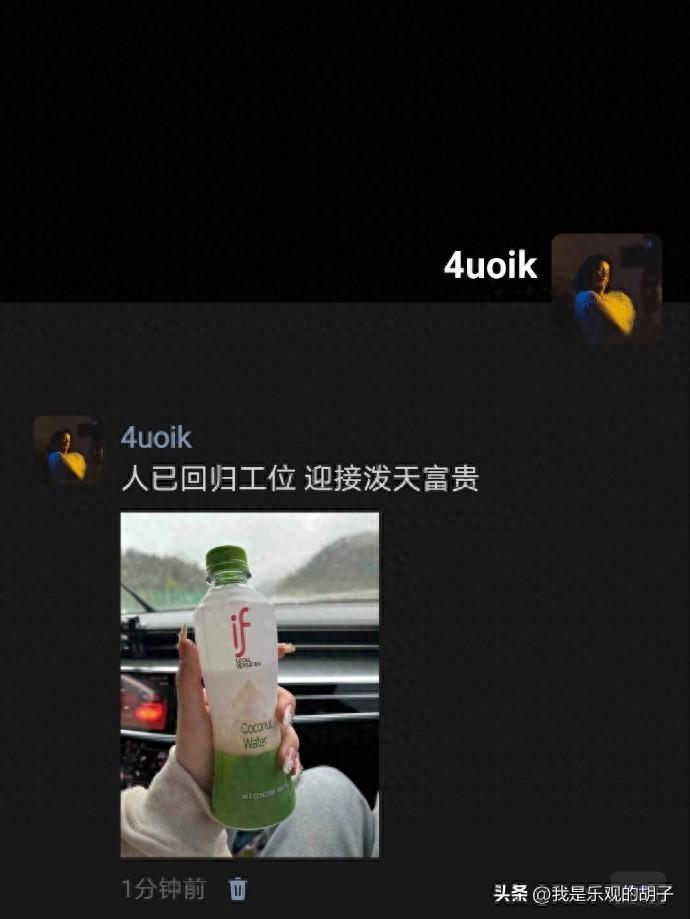
Task: Open the coconut water photo in the post
Action: point(250,685)
